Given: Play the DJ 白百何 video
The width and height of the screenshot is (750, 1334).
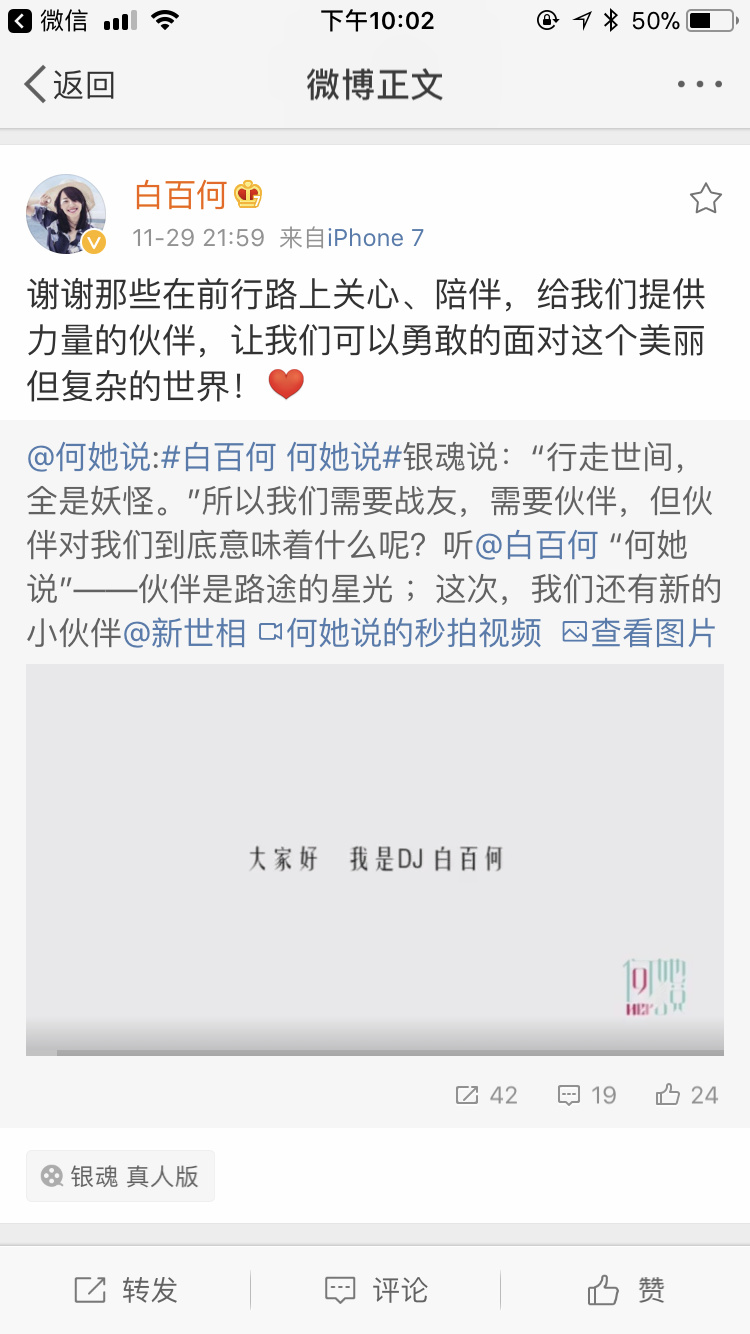Looking at the screenshot, I should pos(375,860).
